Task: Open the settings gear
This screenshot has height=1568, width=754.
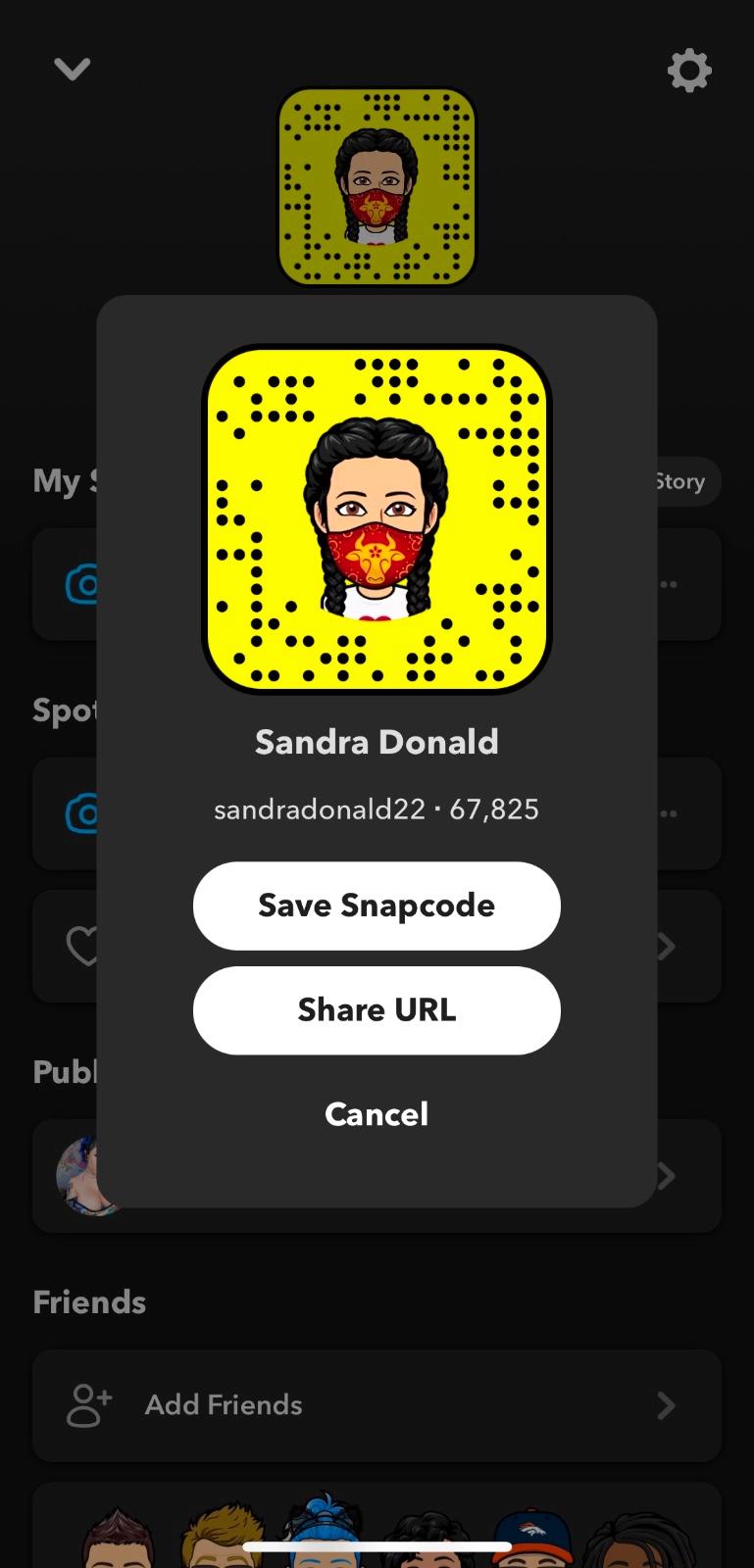Action: click(689, 71)
